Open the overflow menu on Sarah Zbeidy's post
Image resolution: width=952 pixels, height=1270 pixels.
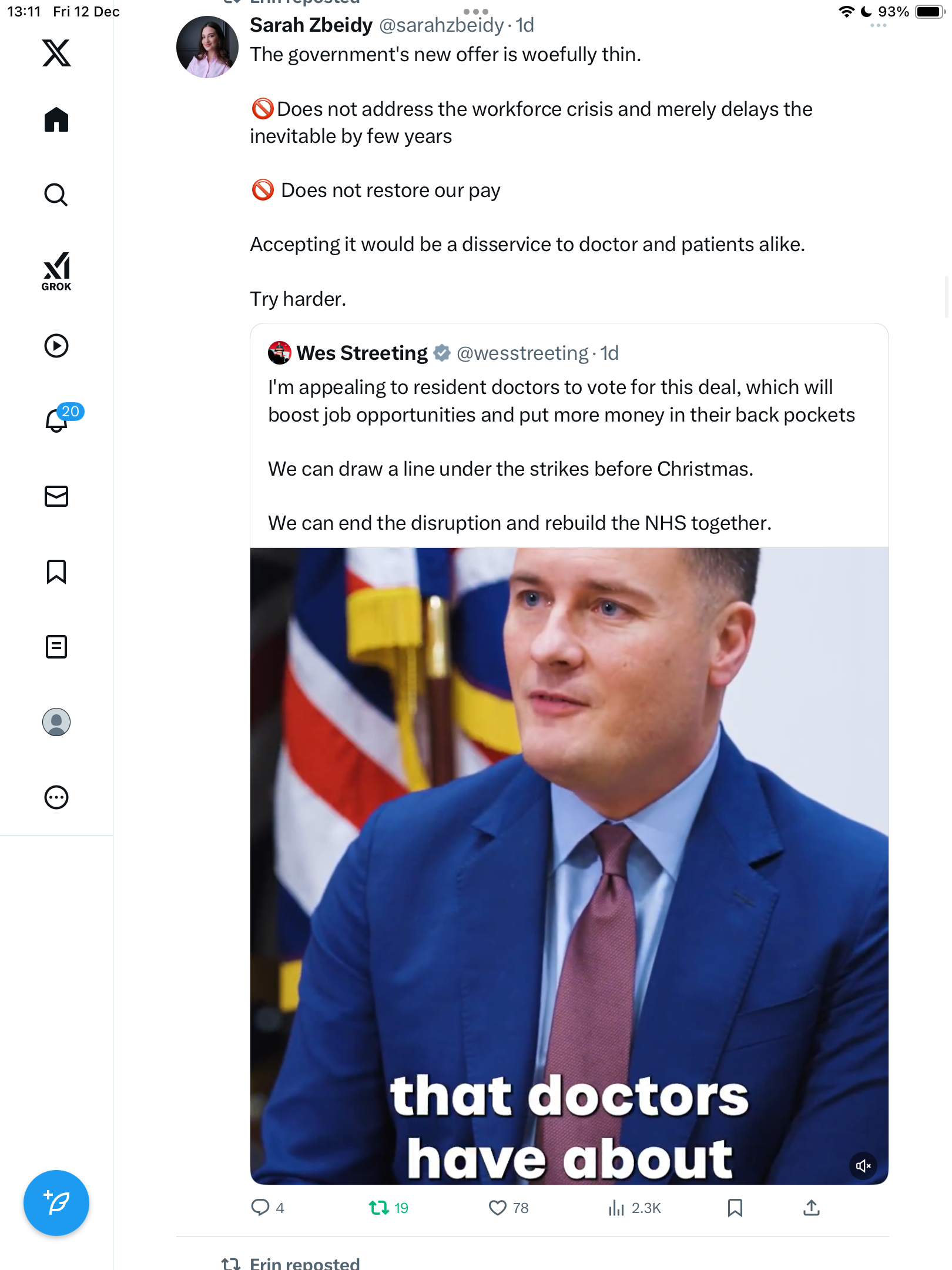pyautogui.click(x=878, y=26)
